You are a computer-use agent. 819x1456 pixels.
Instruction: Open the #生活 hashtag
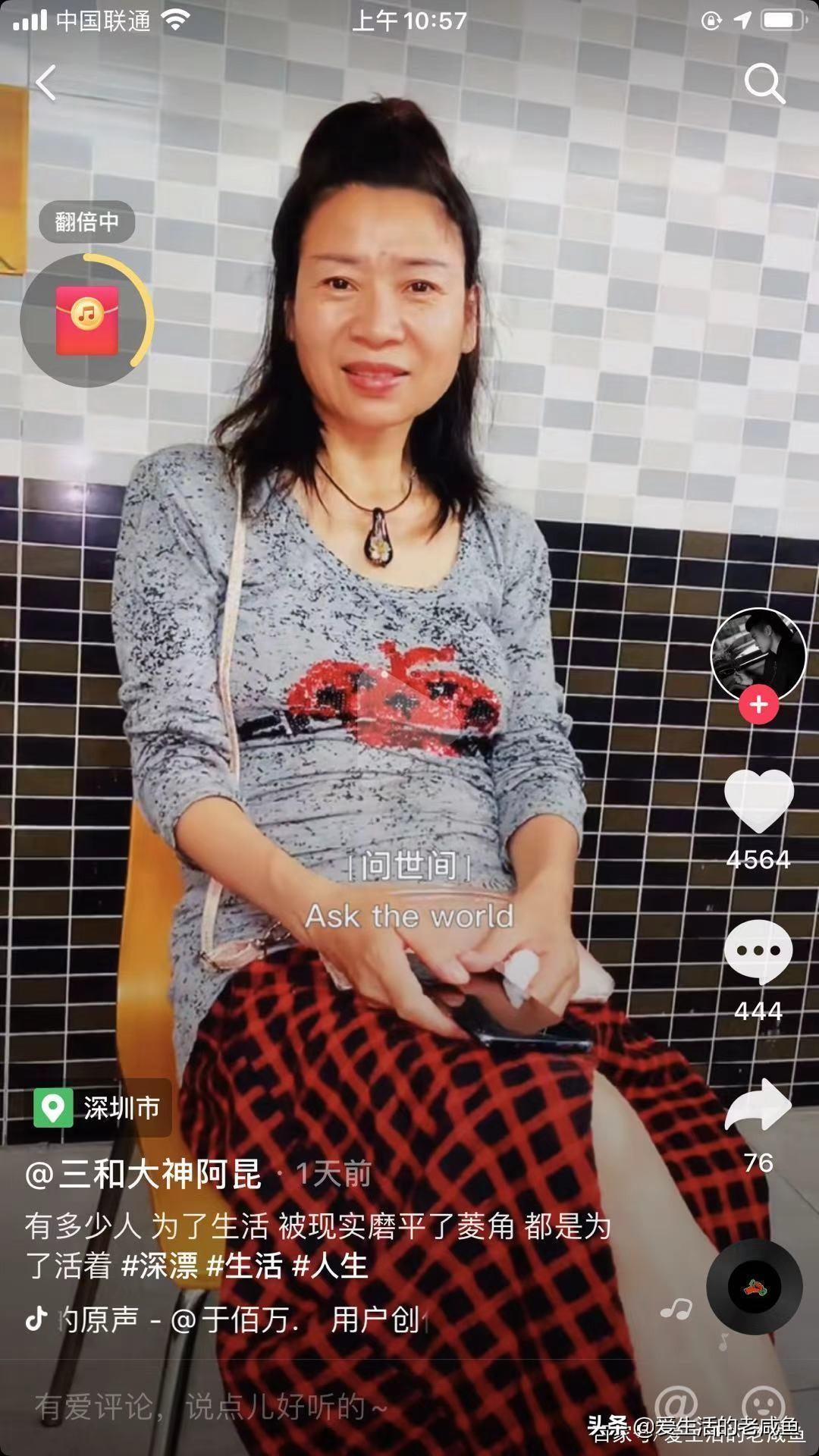point(245,1266)
